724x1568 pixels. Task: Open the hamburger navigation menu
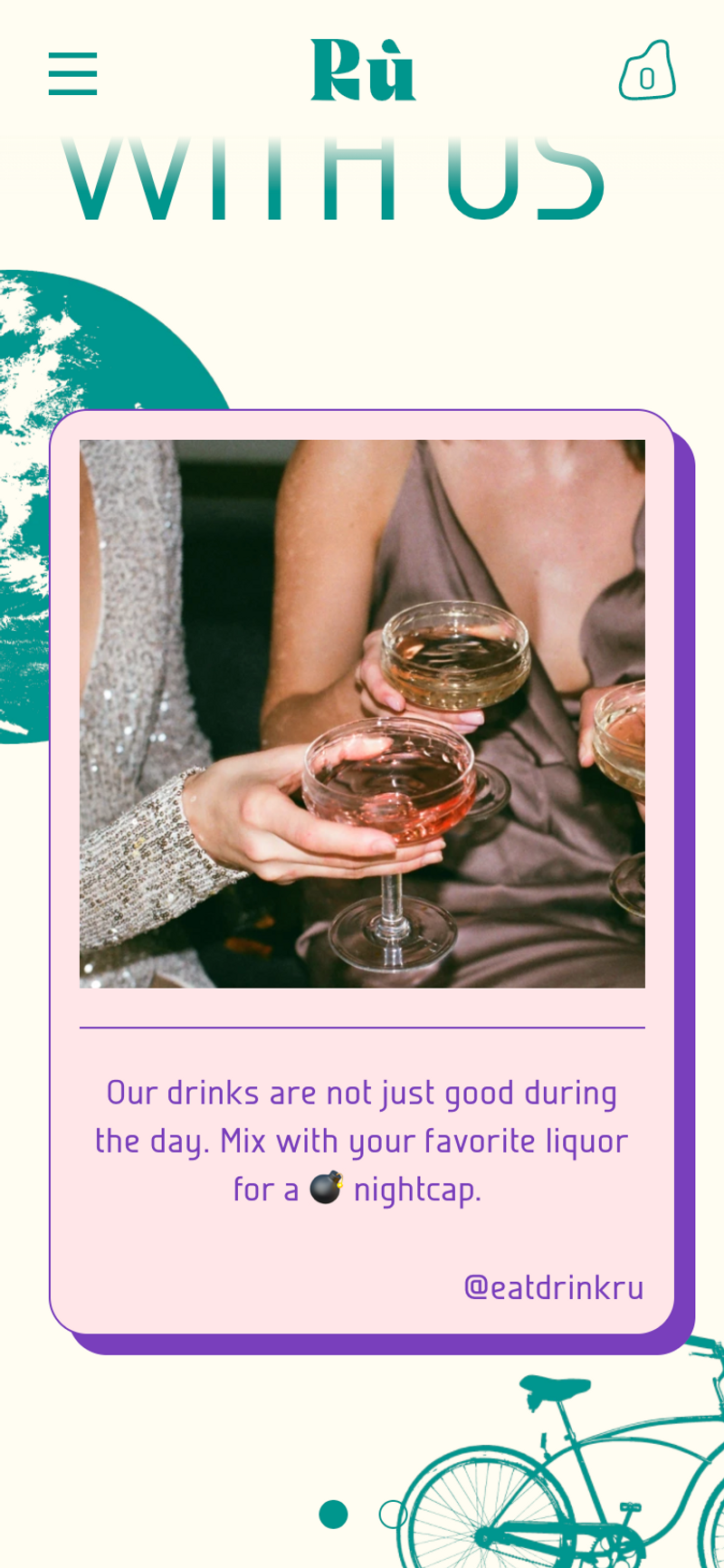72,73
